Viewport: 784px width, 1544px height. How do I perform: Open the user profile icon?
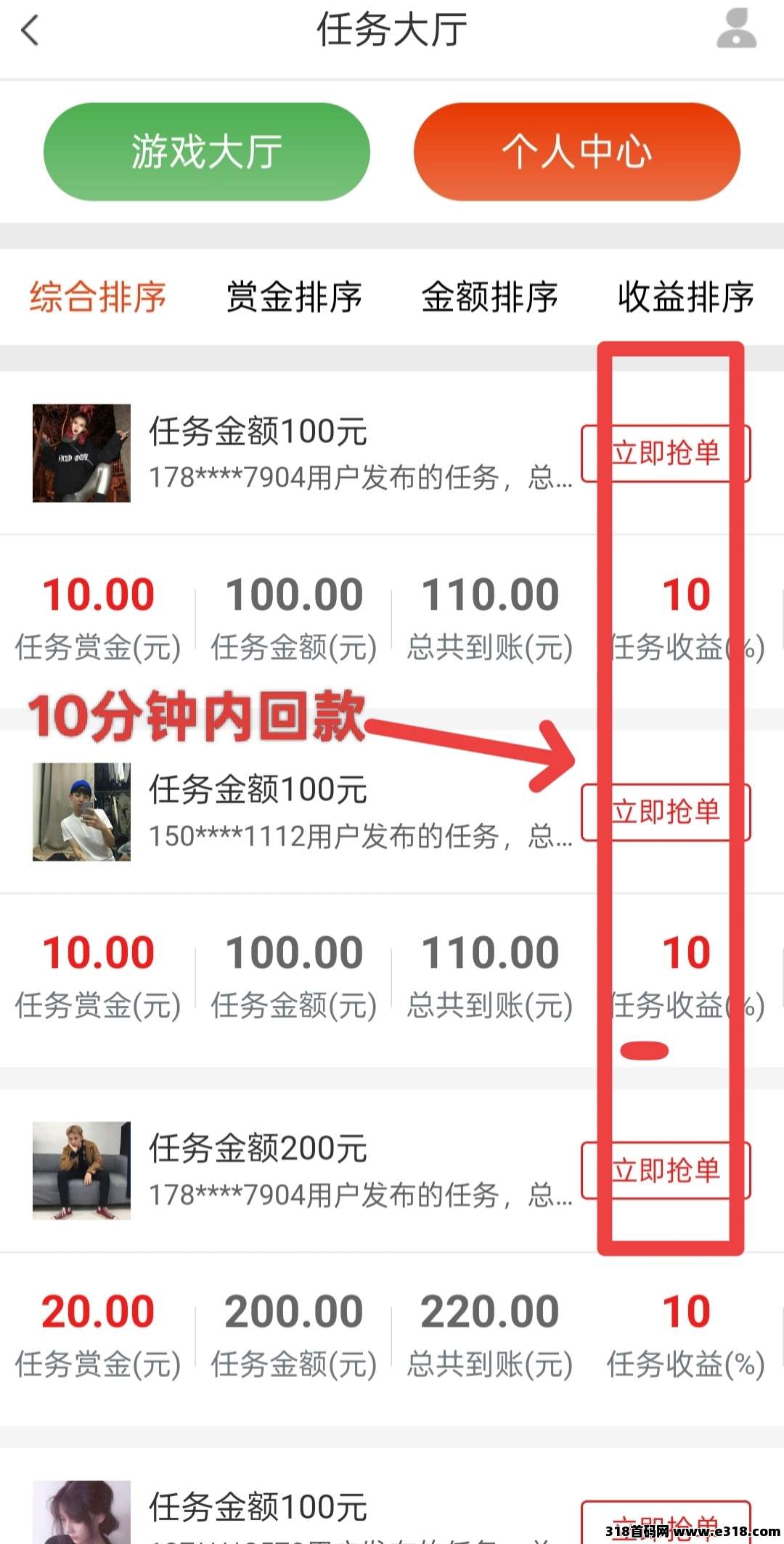click(736, 29)
